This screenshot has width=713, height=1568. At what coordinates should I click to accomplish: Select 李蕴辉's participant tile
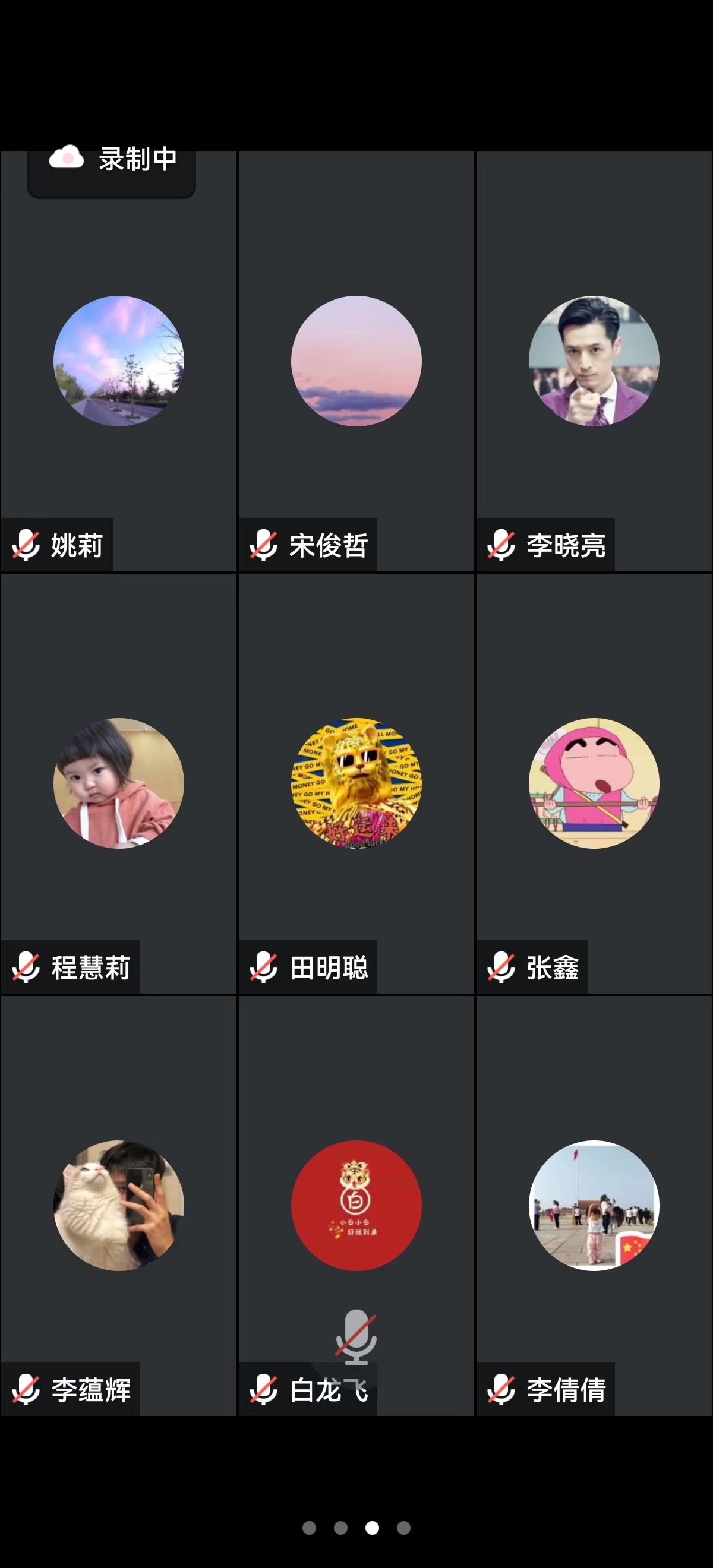119,1205
